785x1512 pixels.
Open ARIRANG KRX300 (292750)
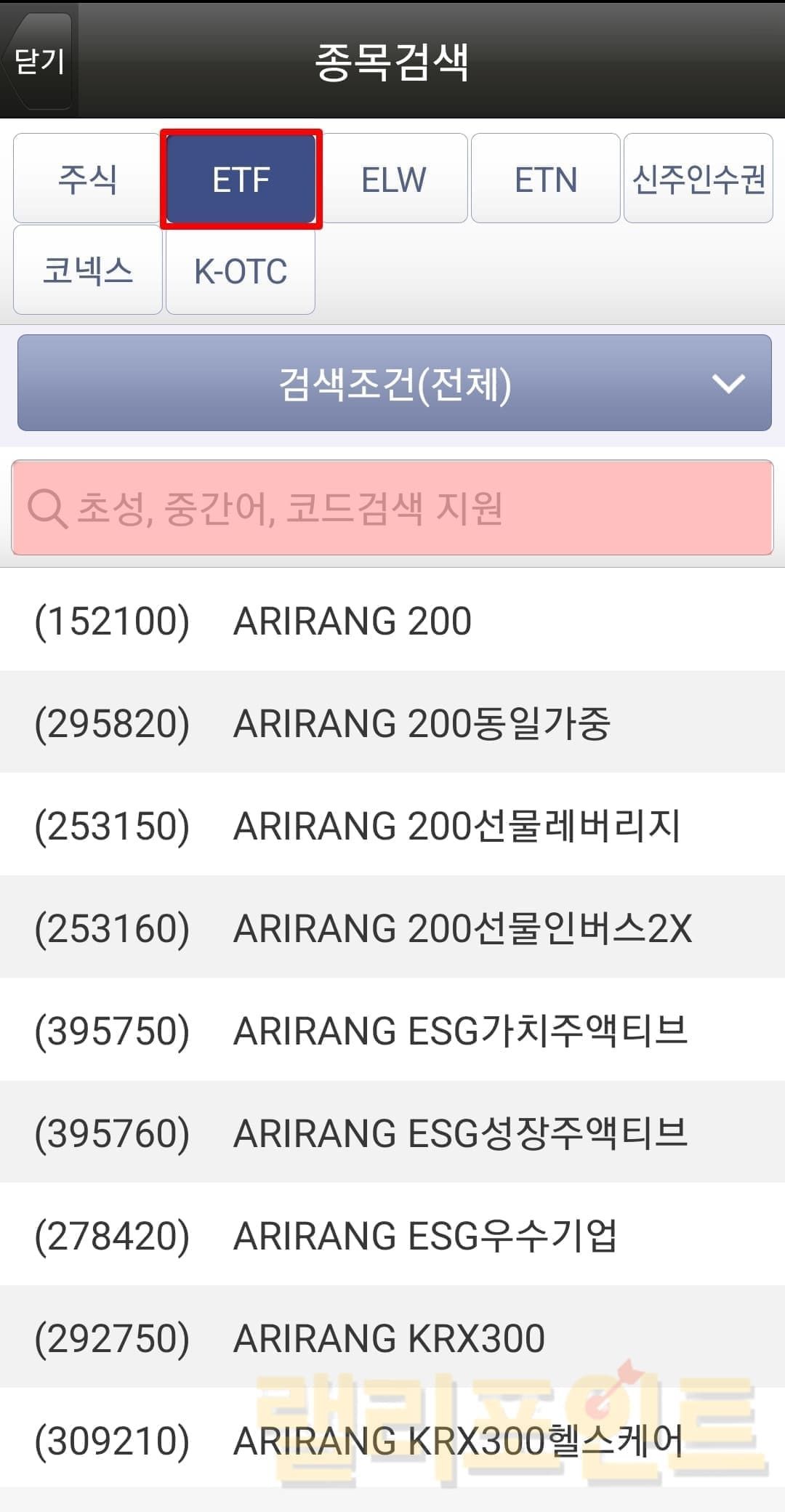(392, 1338)
